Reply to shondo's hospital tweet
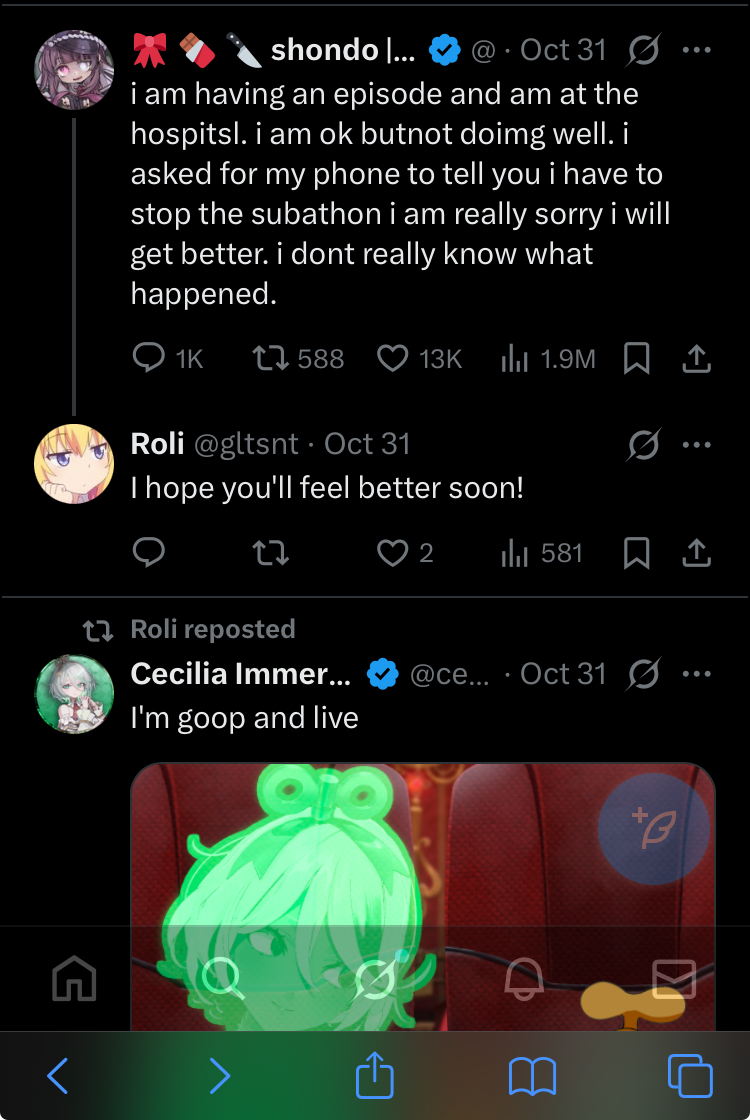Viewport: 750px width, 1120px height. tap(150, 358)
